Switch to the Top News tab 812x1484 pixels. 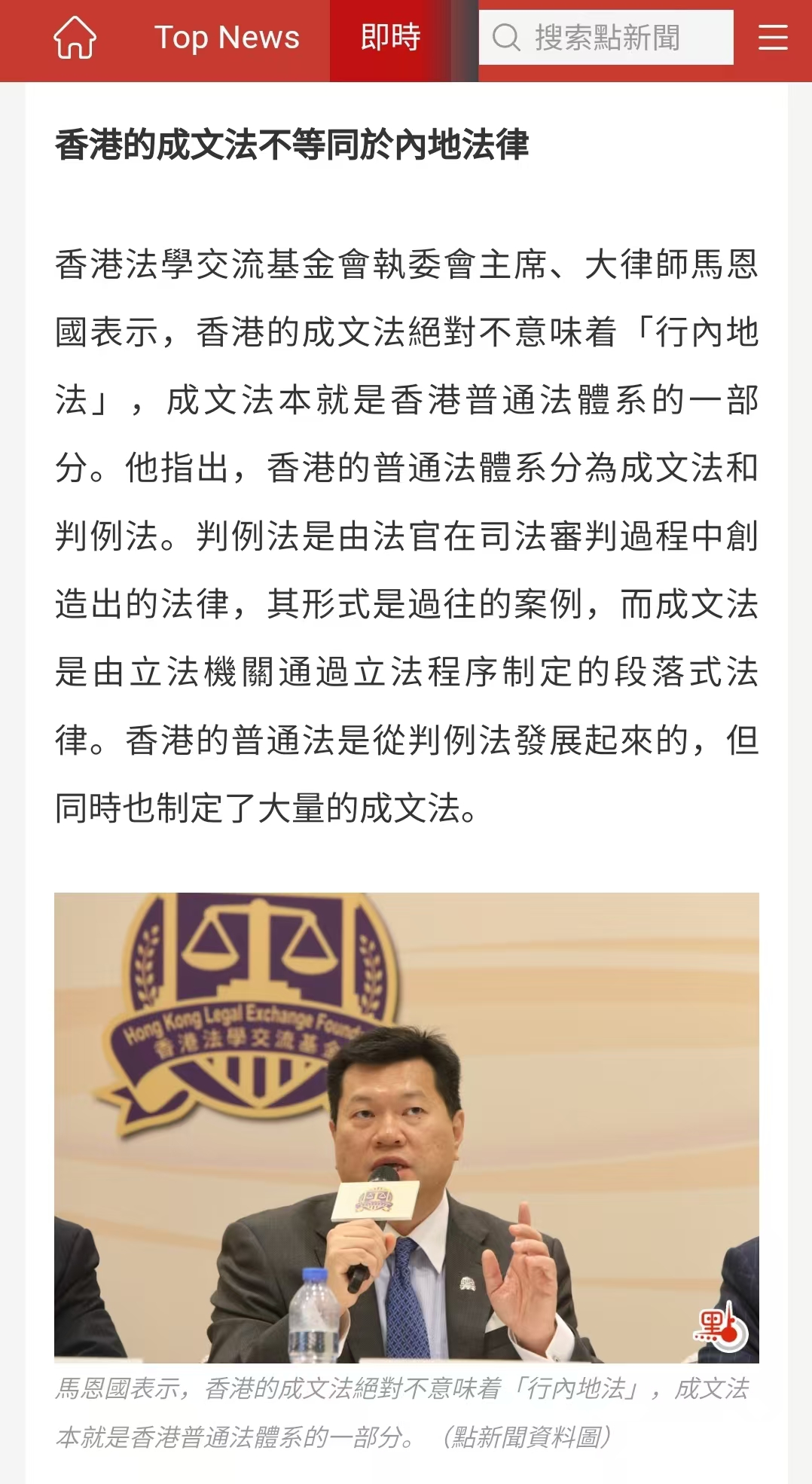(227, 38)
